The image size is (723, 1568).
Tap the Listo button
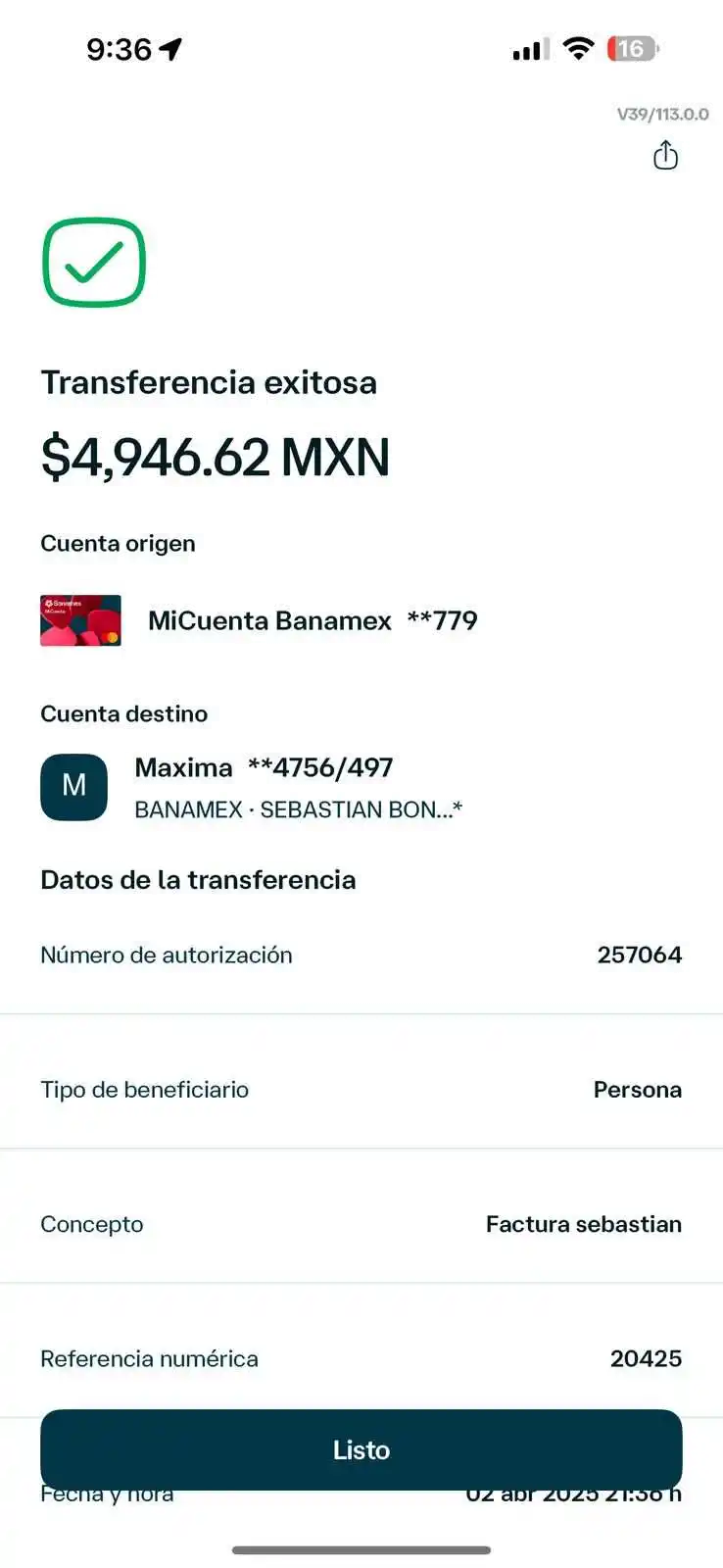(x=361, y=1449)
